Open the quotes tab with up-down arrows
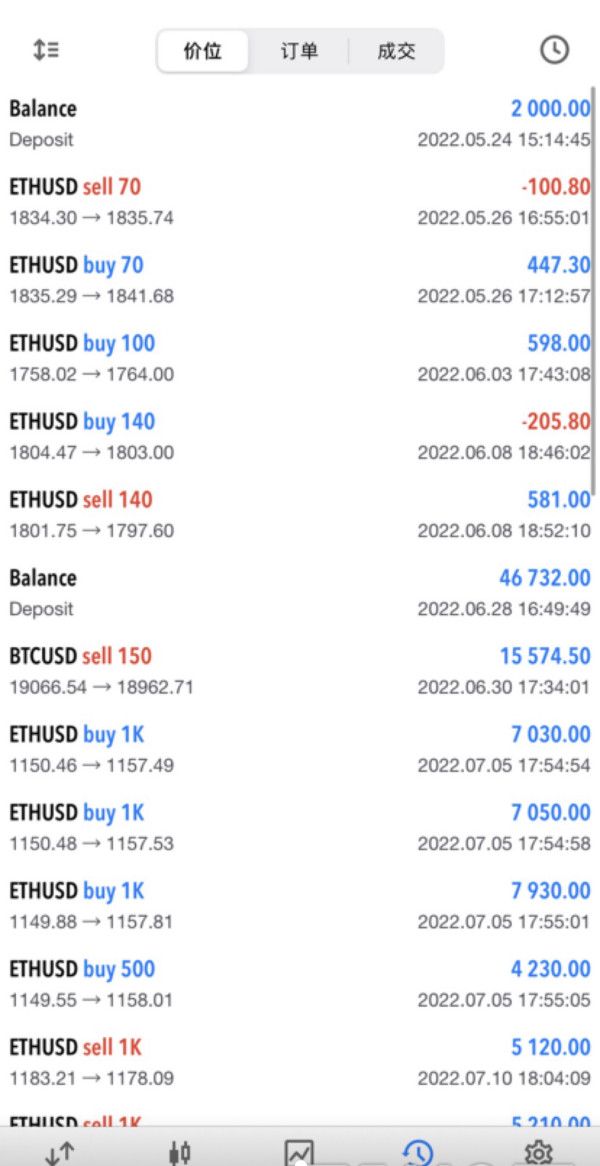Screen dimensions: 600x1166 [x=60, y=1152]
